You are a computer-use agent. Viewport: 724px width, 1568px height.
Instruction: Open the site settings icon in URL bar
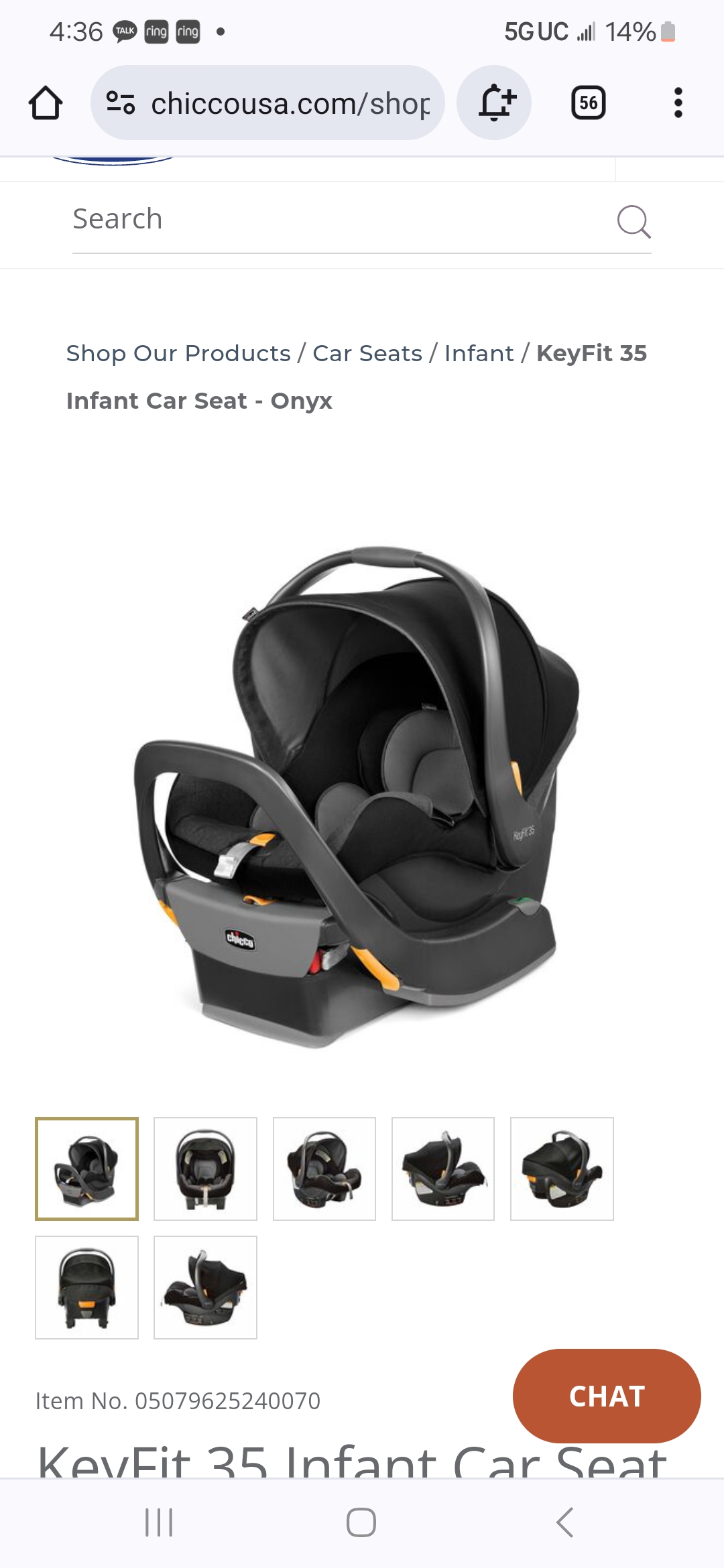pos(121,103)
